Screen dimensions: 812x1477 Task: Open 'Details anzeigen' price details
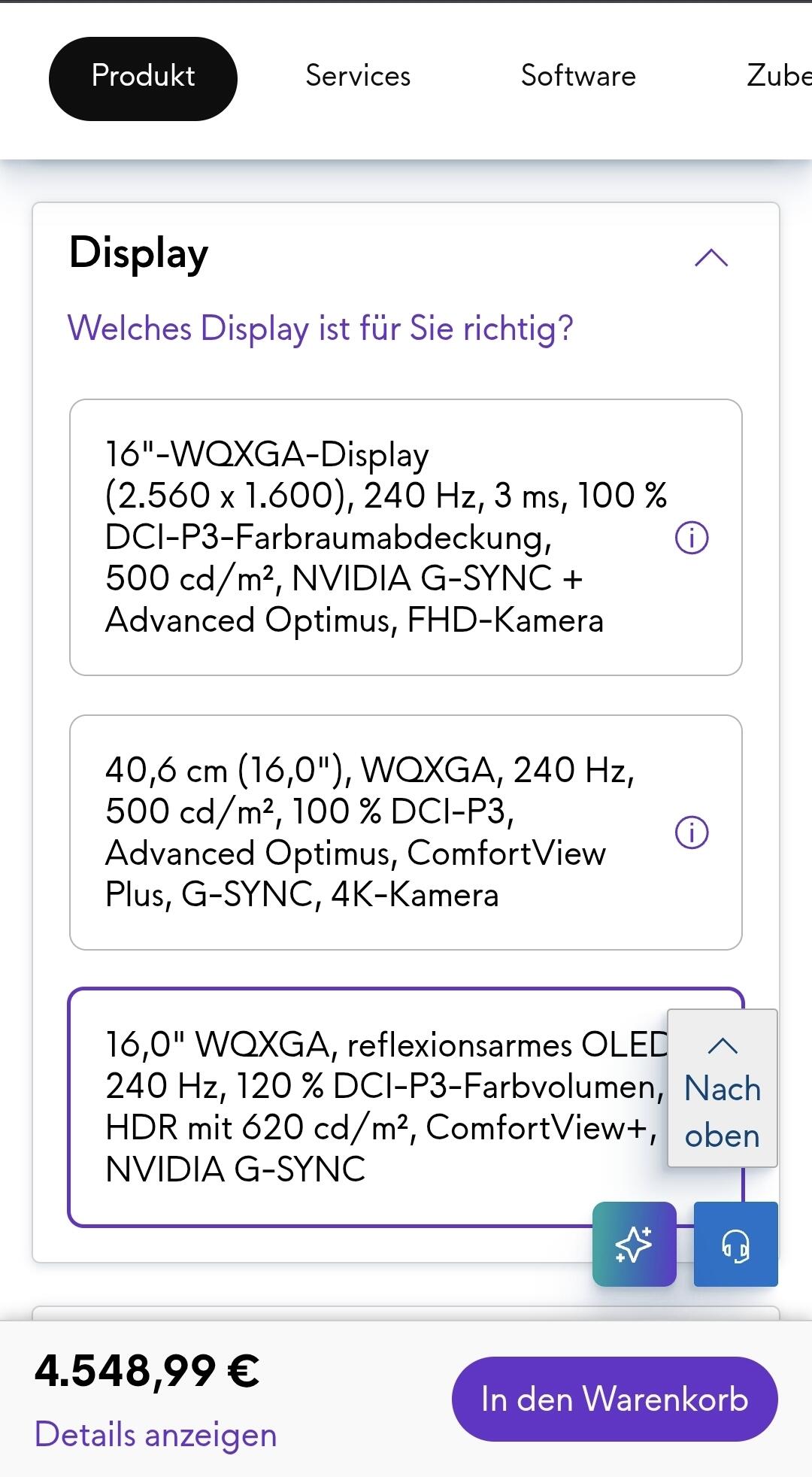tap(156, 1434)
